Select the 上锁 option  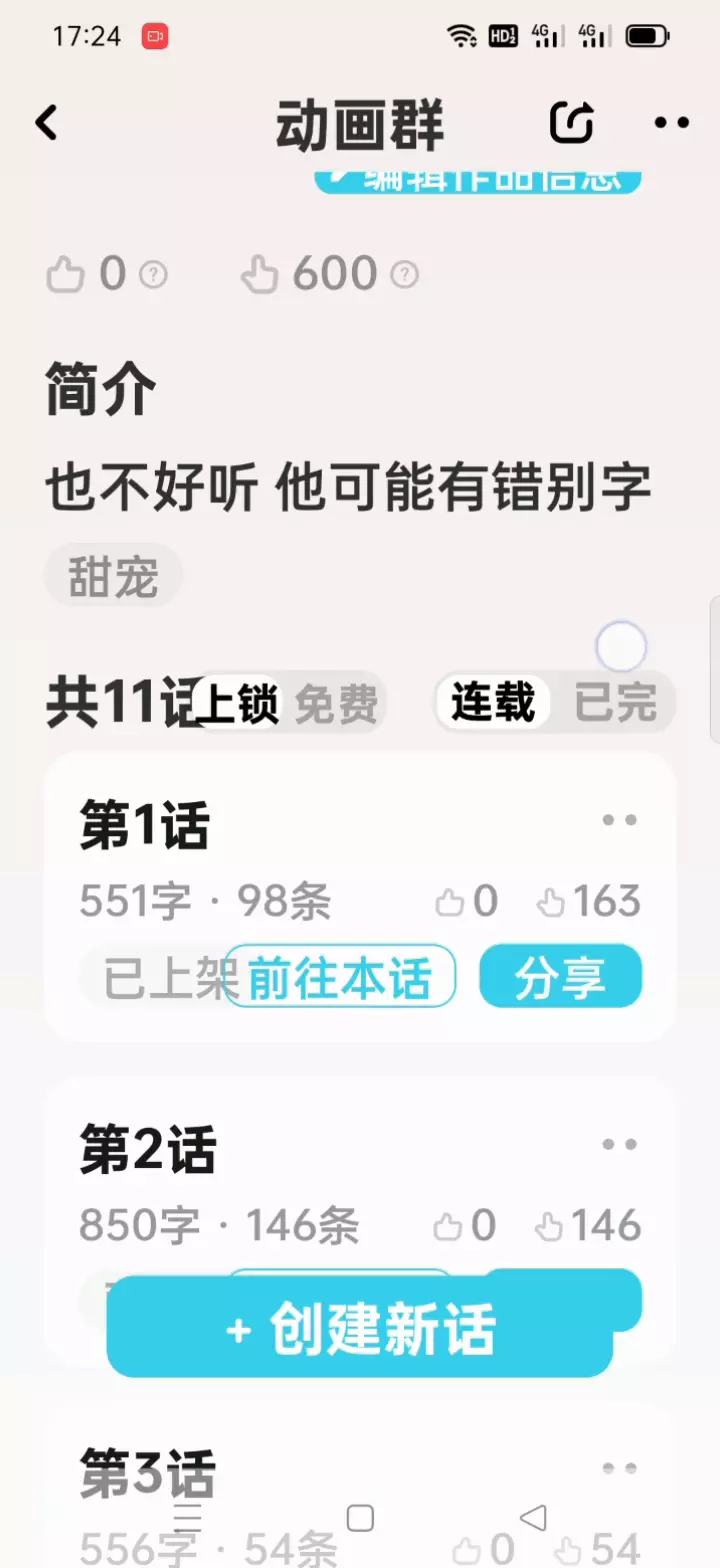tap(238, 703)
